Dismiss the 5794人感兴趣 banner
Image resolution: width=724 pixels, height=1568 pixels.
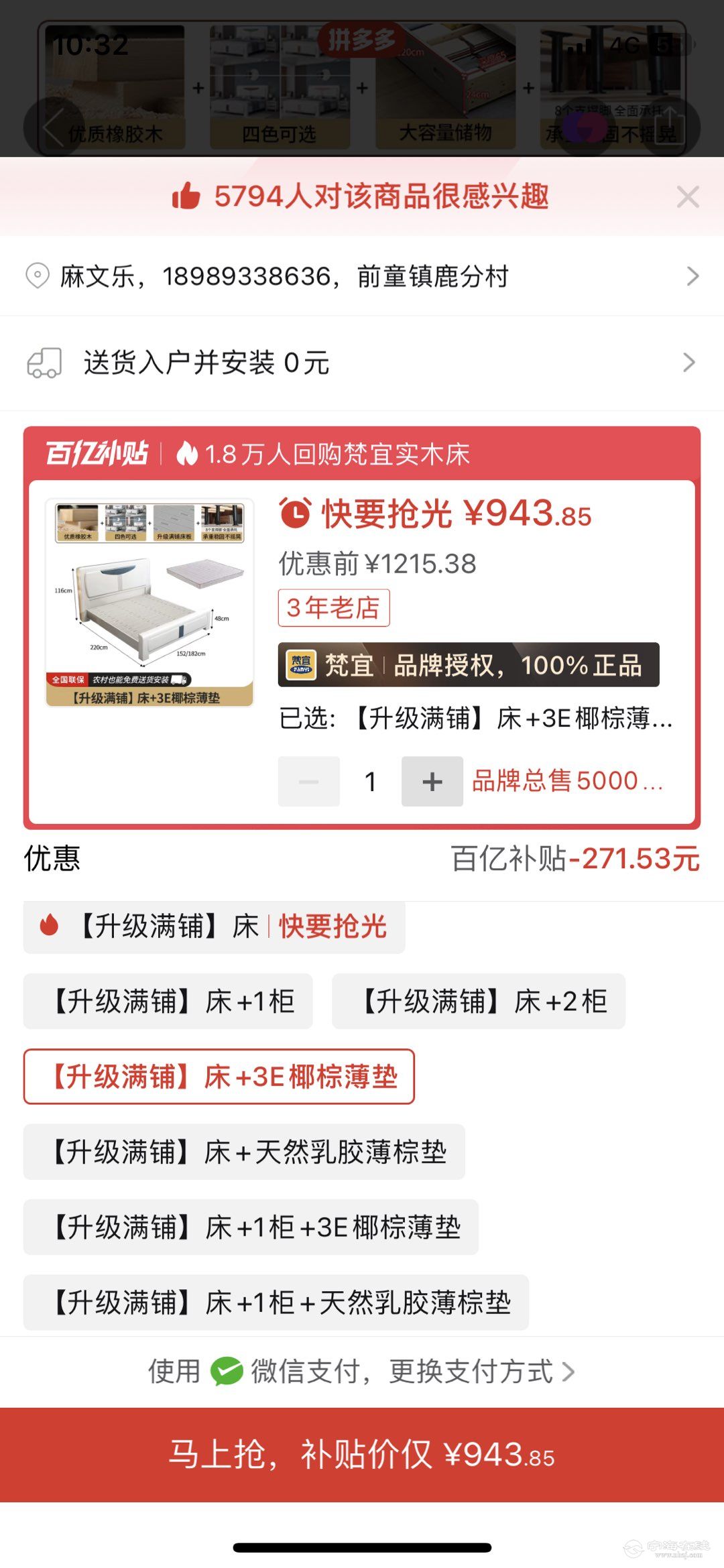click(x=688, y=197)
